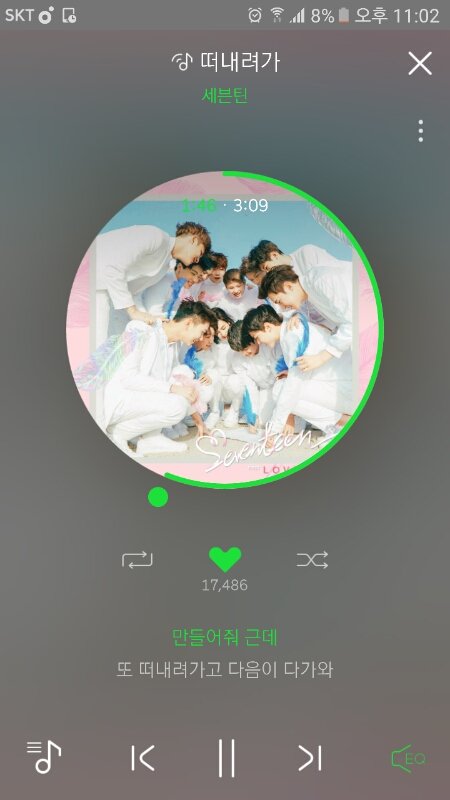Pause the current song
Viewport: 450px width, 800px height.
point(227,758)
